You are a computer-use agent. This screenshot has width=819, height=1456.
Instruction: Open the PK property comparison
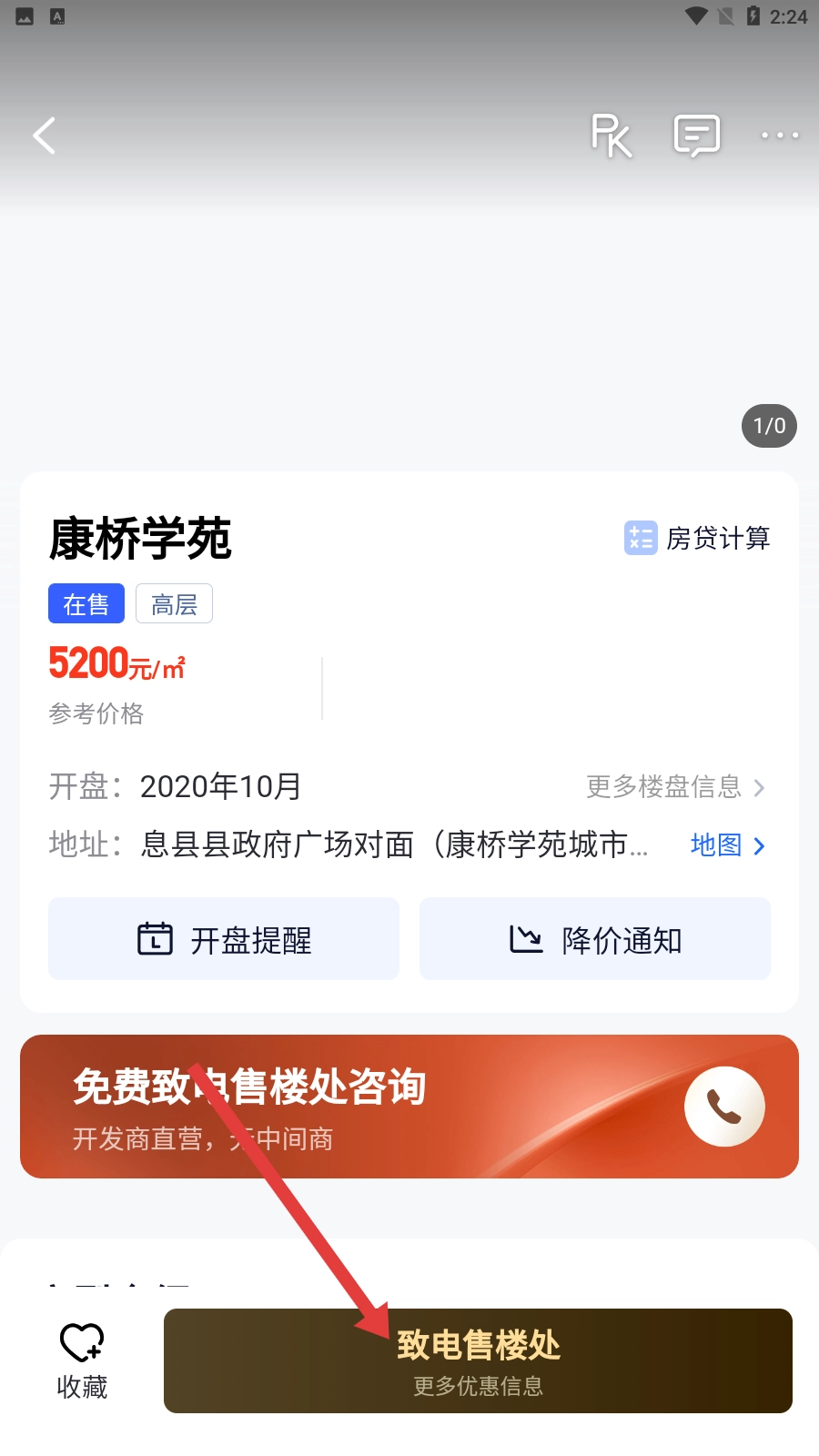[611, 136]
